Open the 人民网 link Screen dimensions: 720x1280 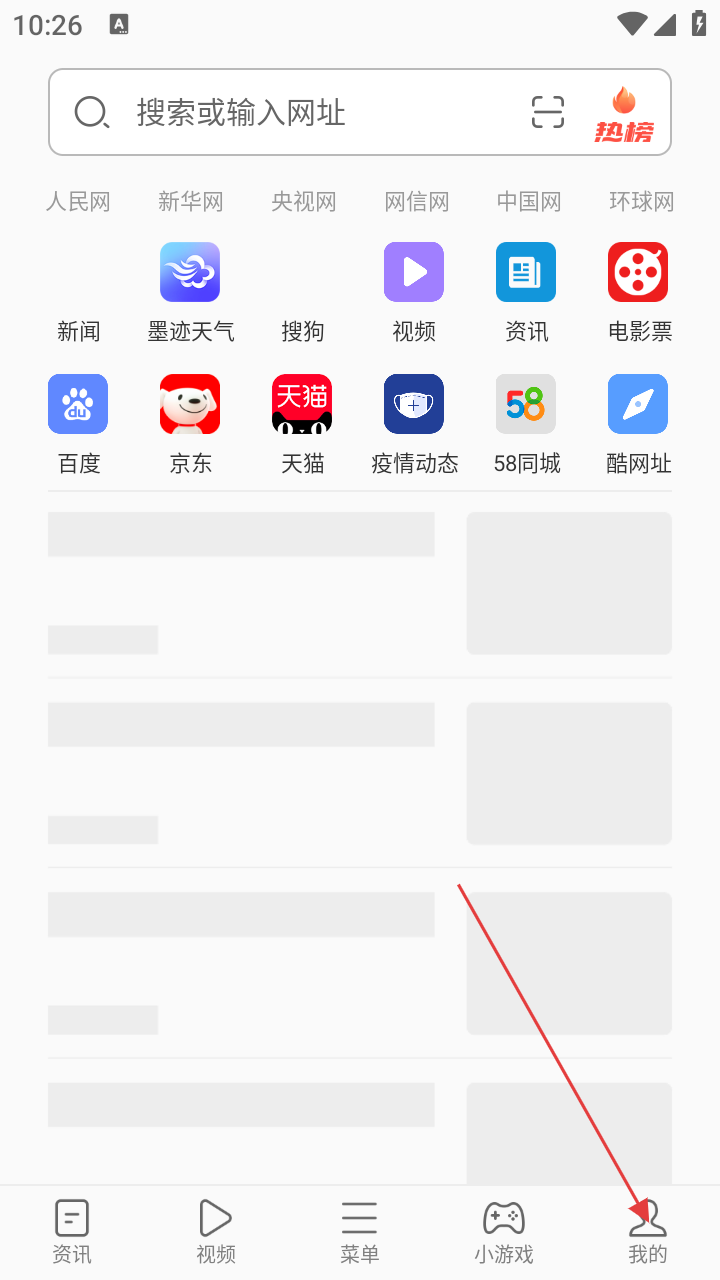78,202
